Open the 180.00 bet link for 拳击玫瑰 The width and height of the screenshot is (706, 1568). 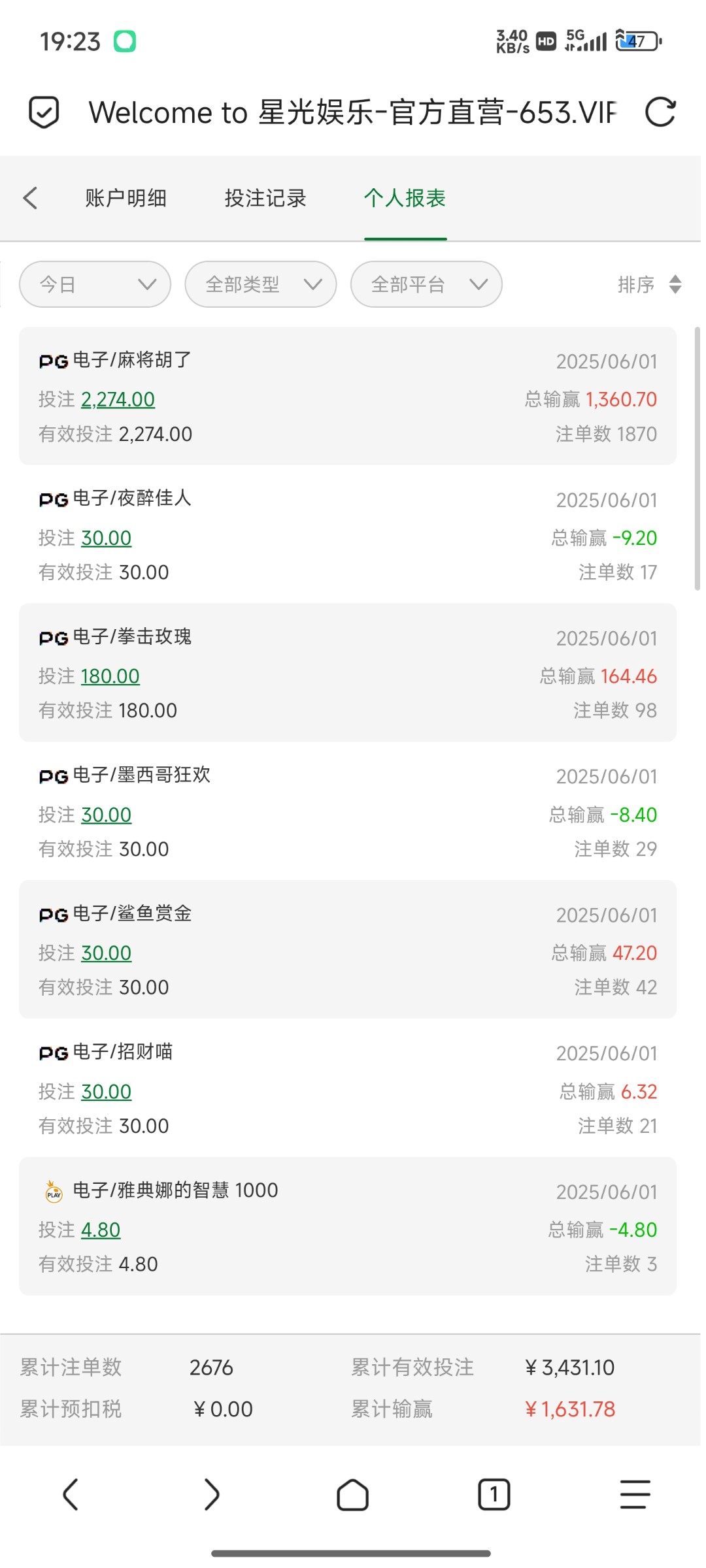110,676
